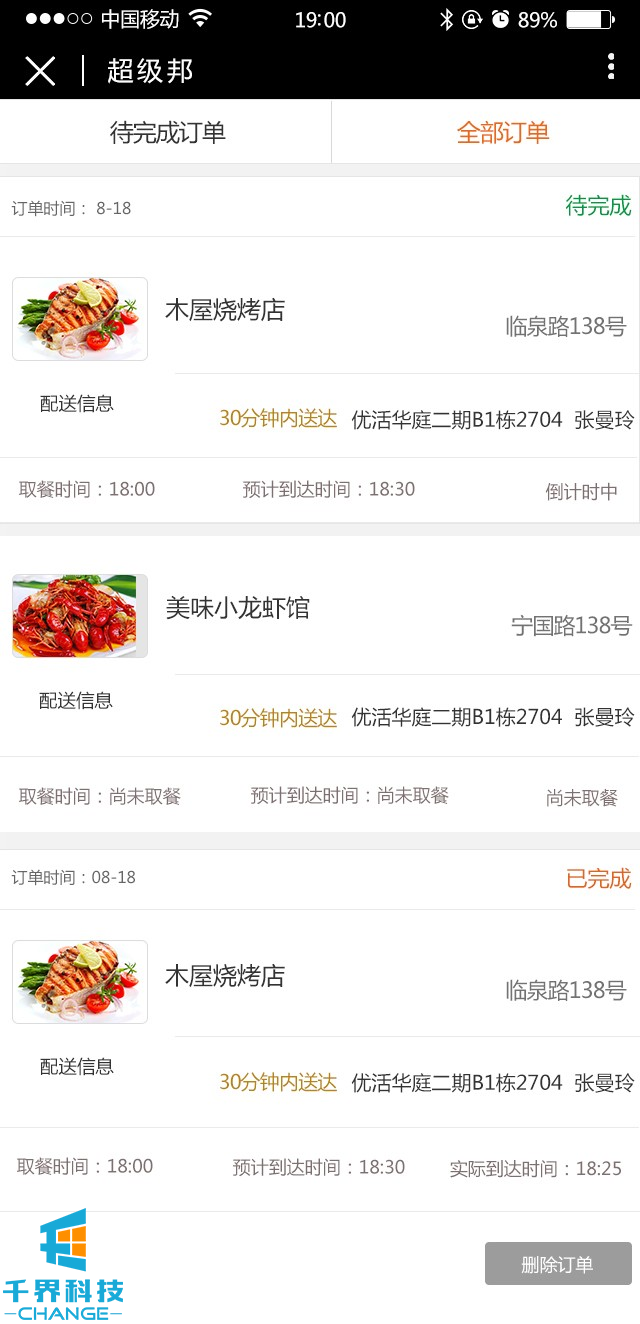Screen dimensions: 640x1324
Task: Tap the 删除订单 button
Action: pyautogui.click(x=557, y=1264)
